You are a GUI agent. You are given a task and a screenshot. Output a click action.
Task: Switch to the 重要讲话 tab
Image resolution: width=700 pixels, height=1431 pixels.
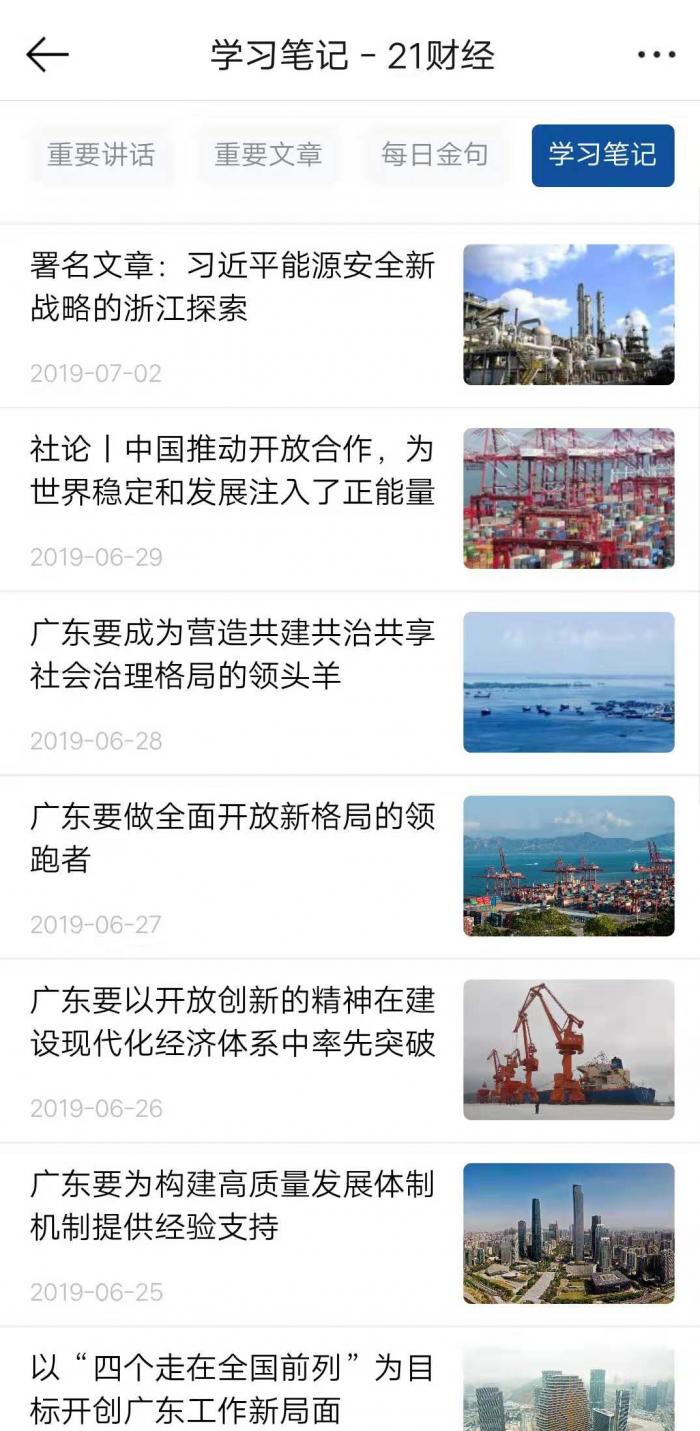(x=101, y=155)
